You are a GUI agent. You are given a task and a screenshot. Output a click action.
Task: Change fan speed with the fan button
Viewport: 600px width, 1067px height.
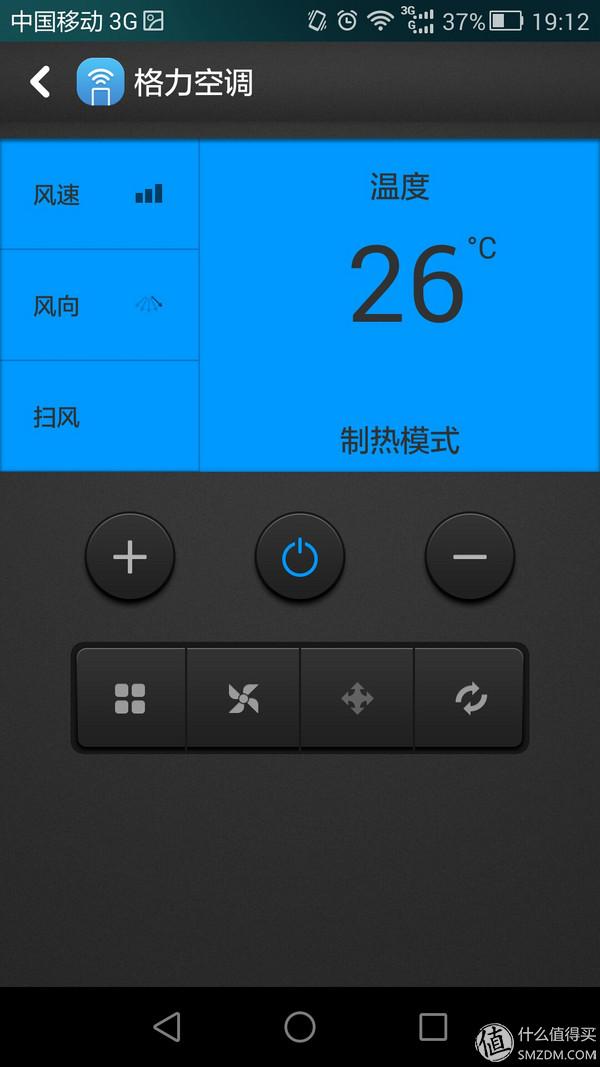tap(243, 699)
